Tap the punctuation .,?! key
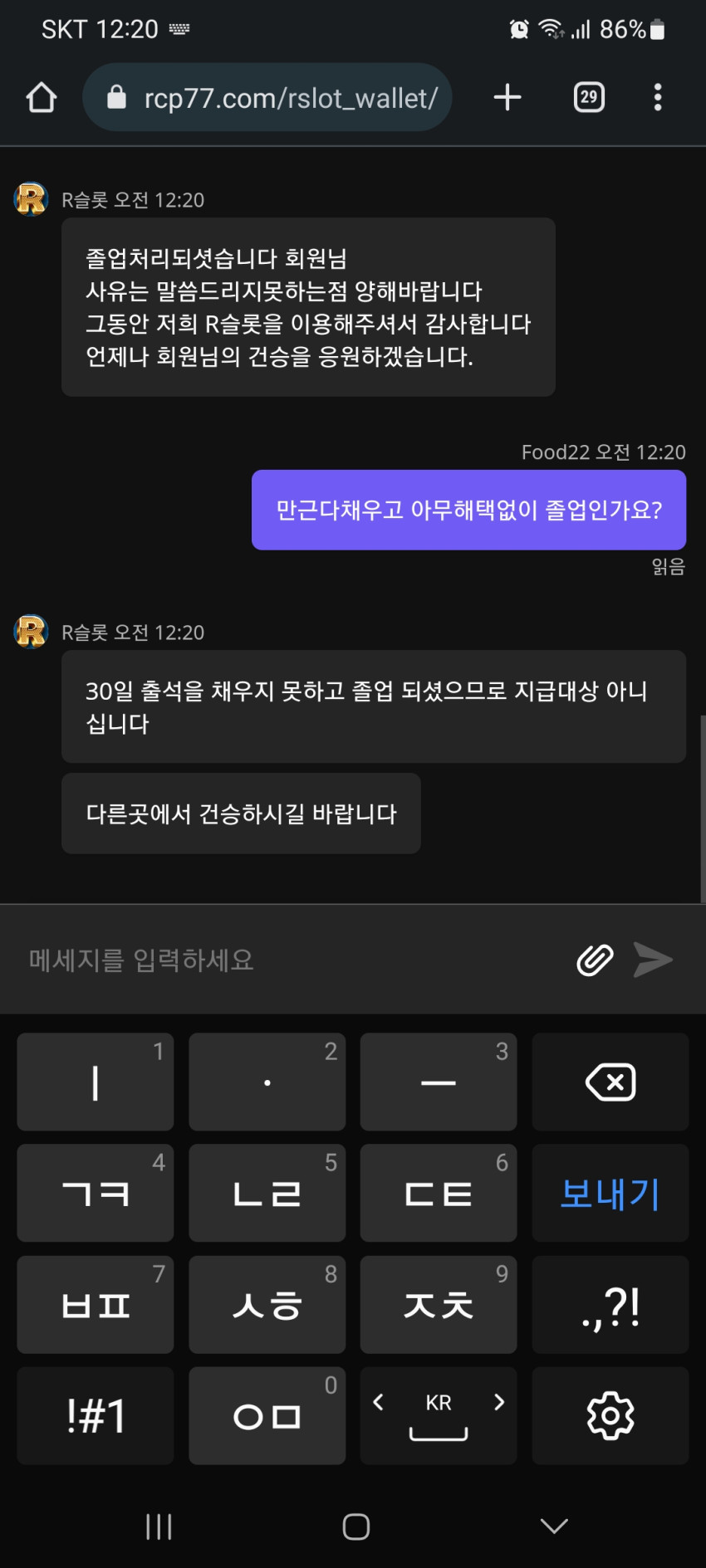 610,1304
